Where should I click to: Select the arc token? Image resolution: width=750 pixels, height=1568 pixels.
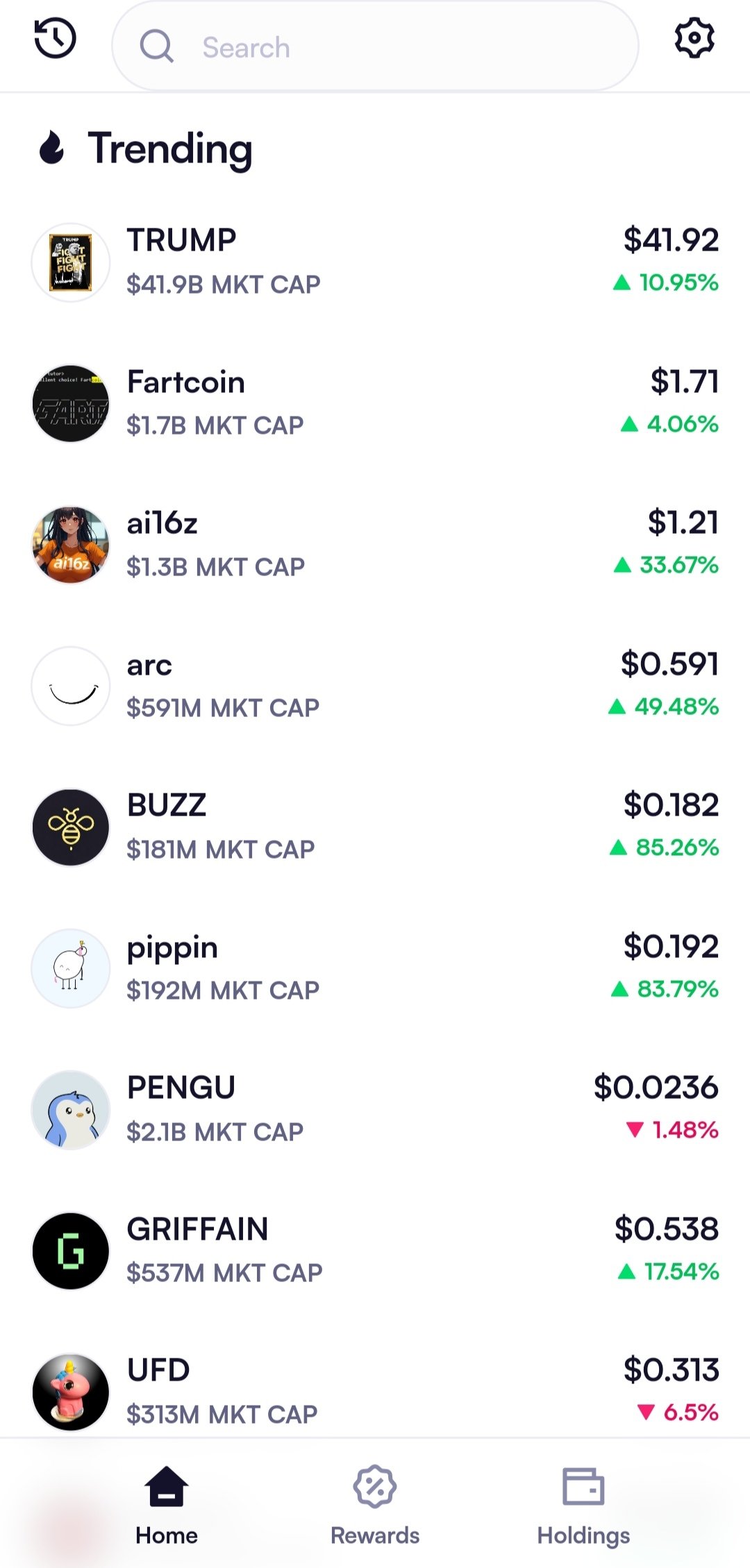[375, 686]
